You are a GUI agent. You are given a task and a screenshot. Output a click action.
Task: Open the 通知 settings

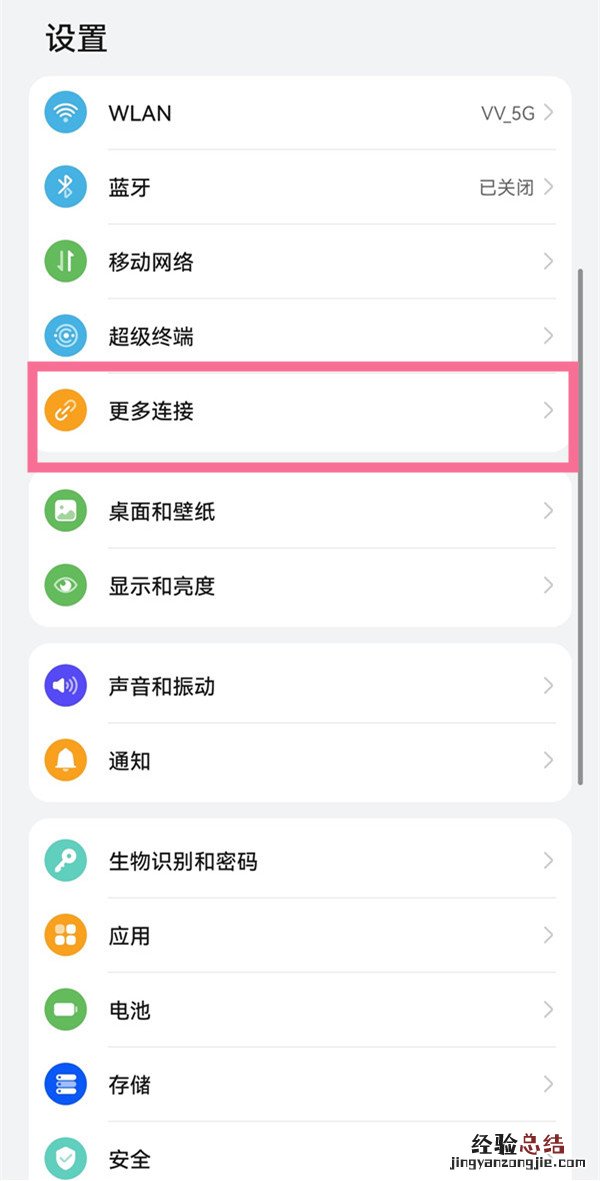(x=300, y=760)
